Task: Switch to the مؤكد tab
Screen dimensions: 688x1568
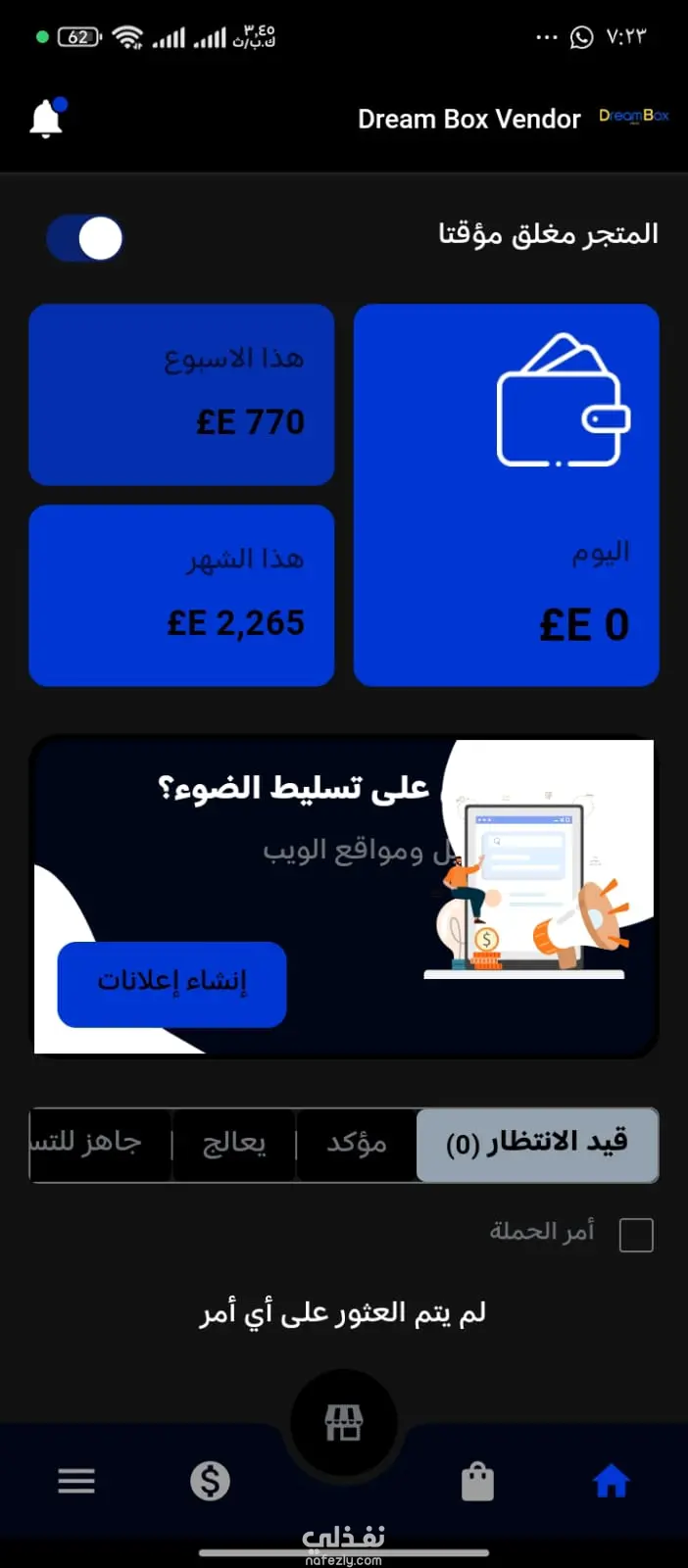Action: pyautogui.click(x=357, y=1145)
